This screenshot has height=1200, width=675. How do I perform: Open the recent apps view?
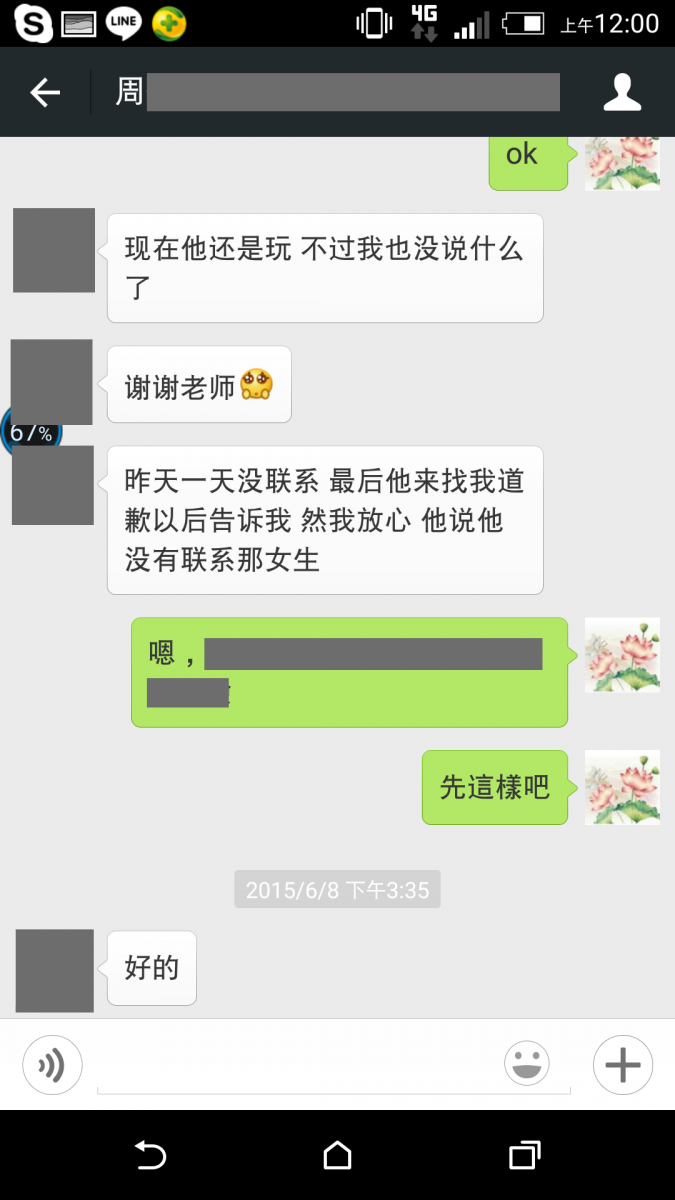click(x=524, y=1156)
